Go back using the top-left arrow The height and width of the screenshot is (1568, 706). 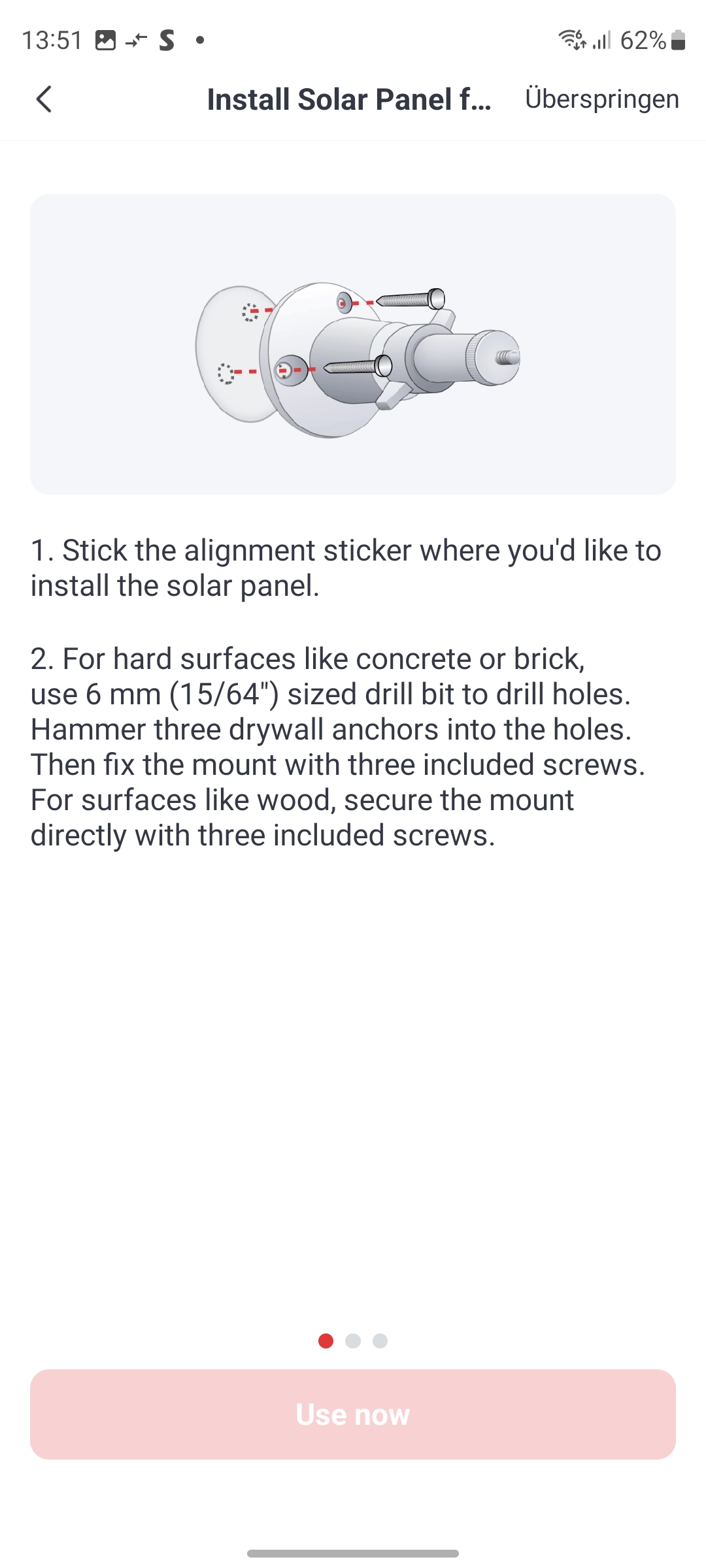click(44, 99)
